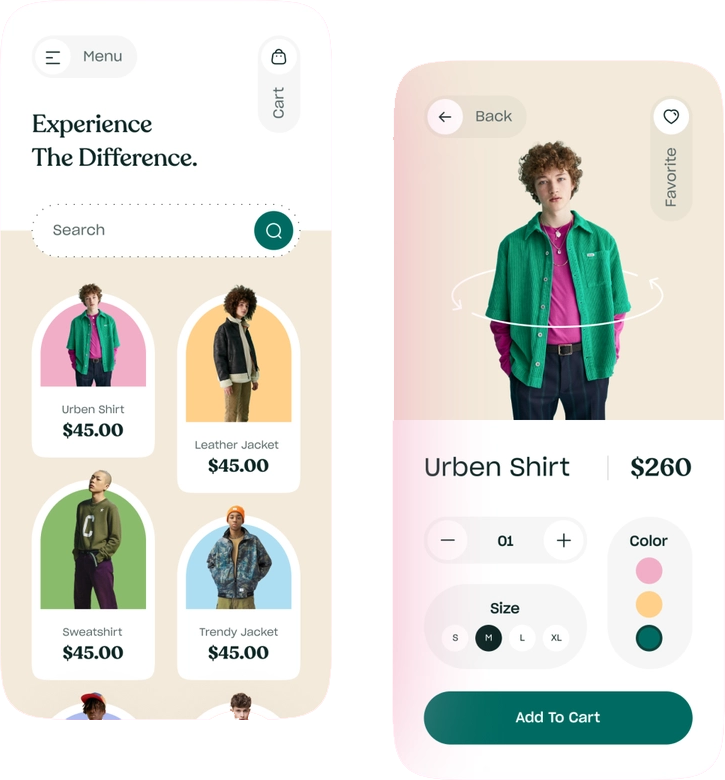
Task: Choose the dark green color swatch
Action: [649, 638]
